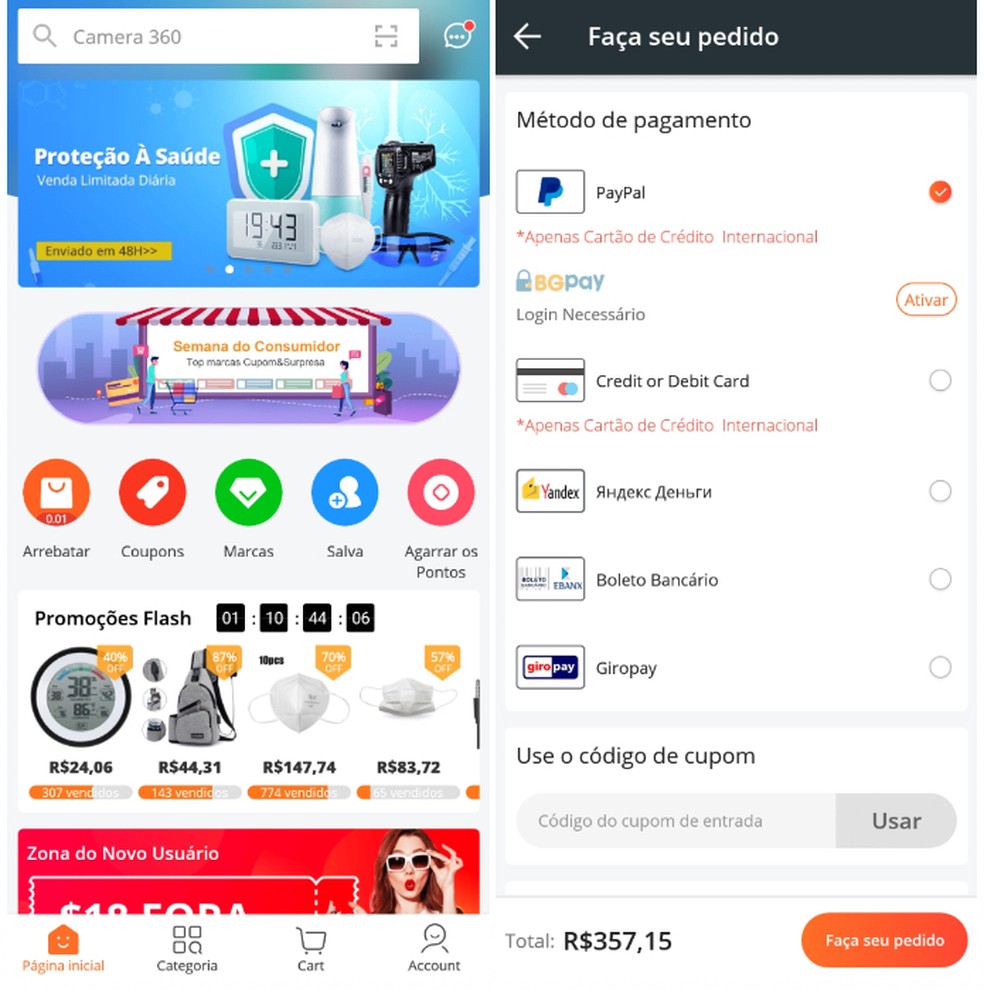
Task: Focus the coupon code input field
Action: (x=676, y=821)
